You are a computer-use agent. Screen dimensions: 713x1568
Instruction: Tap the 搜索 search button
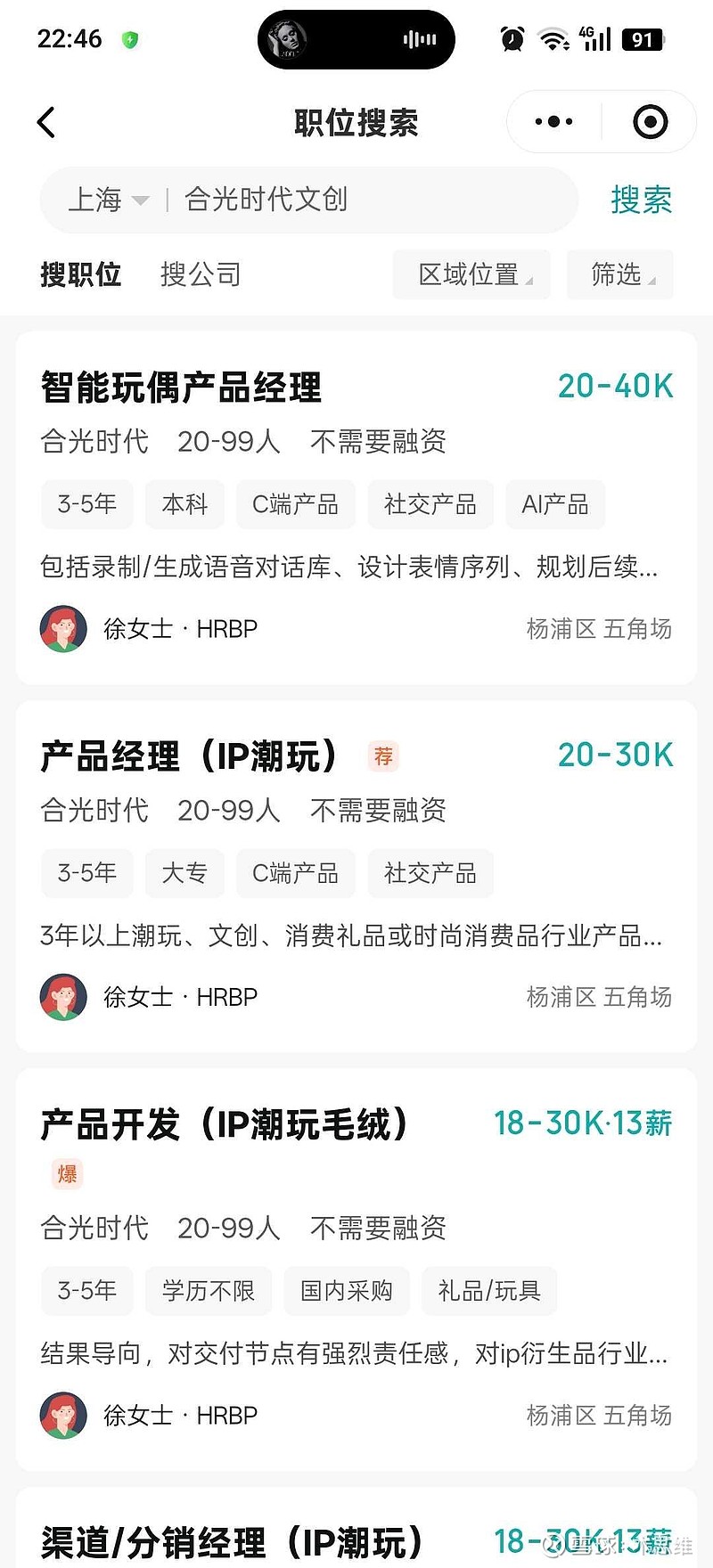(640, 200)
